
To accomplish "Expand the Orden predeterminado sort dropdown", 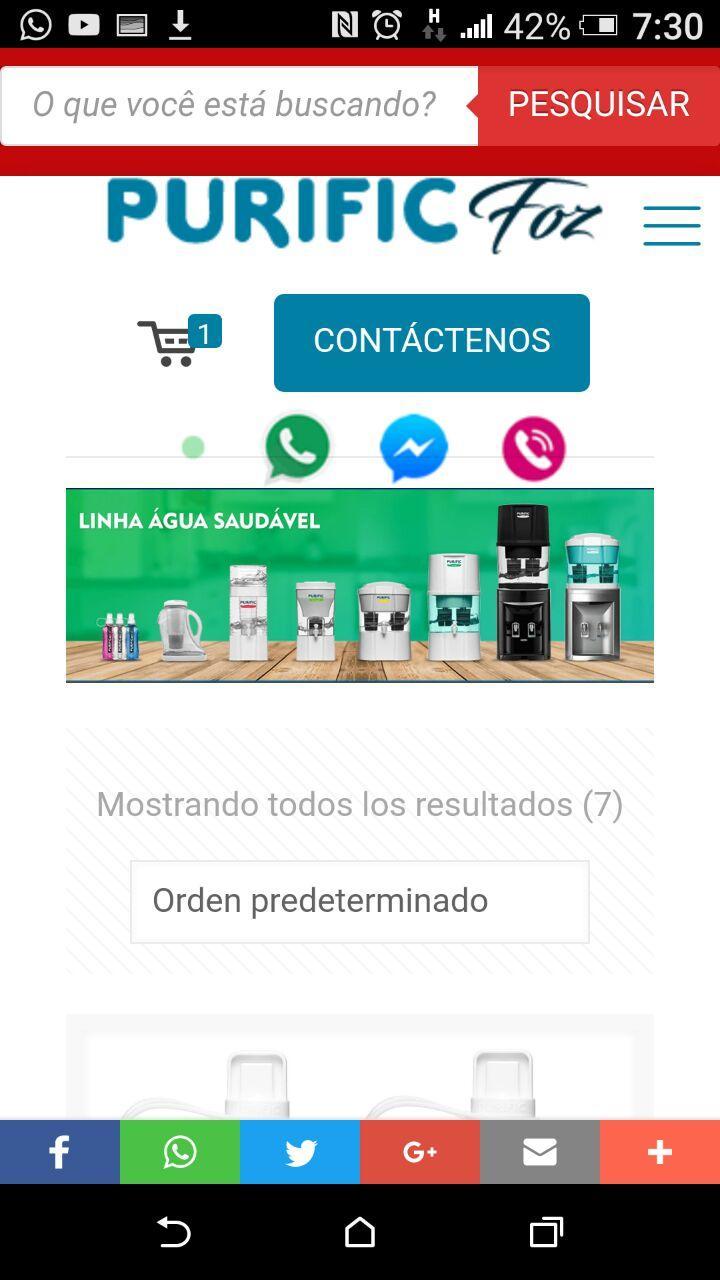I will pos(360,901).
